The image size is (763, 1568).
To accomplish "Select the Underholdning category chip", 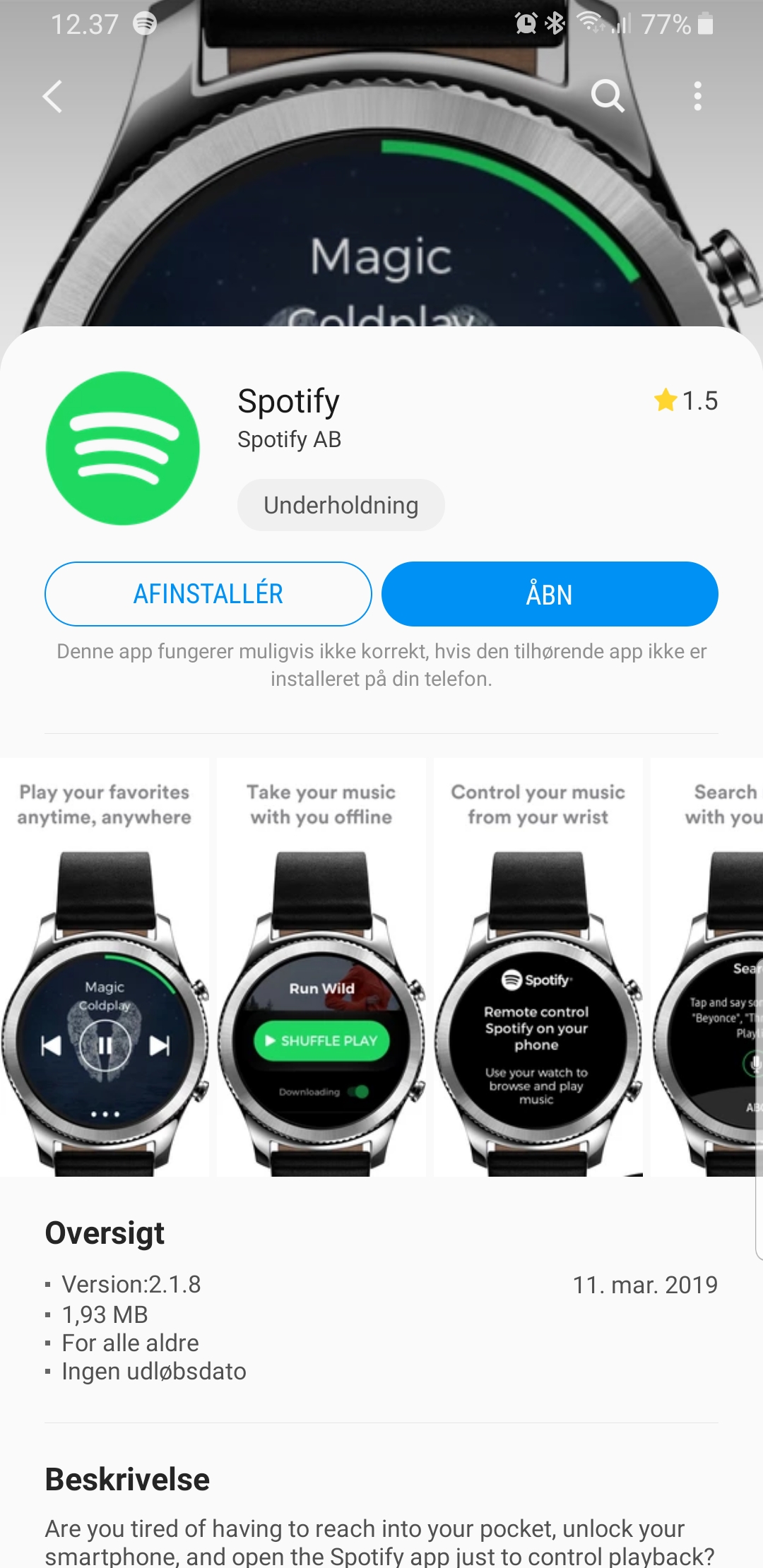I will [341, 505].
